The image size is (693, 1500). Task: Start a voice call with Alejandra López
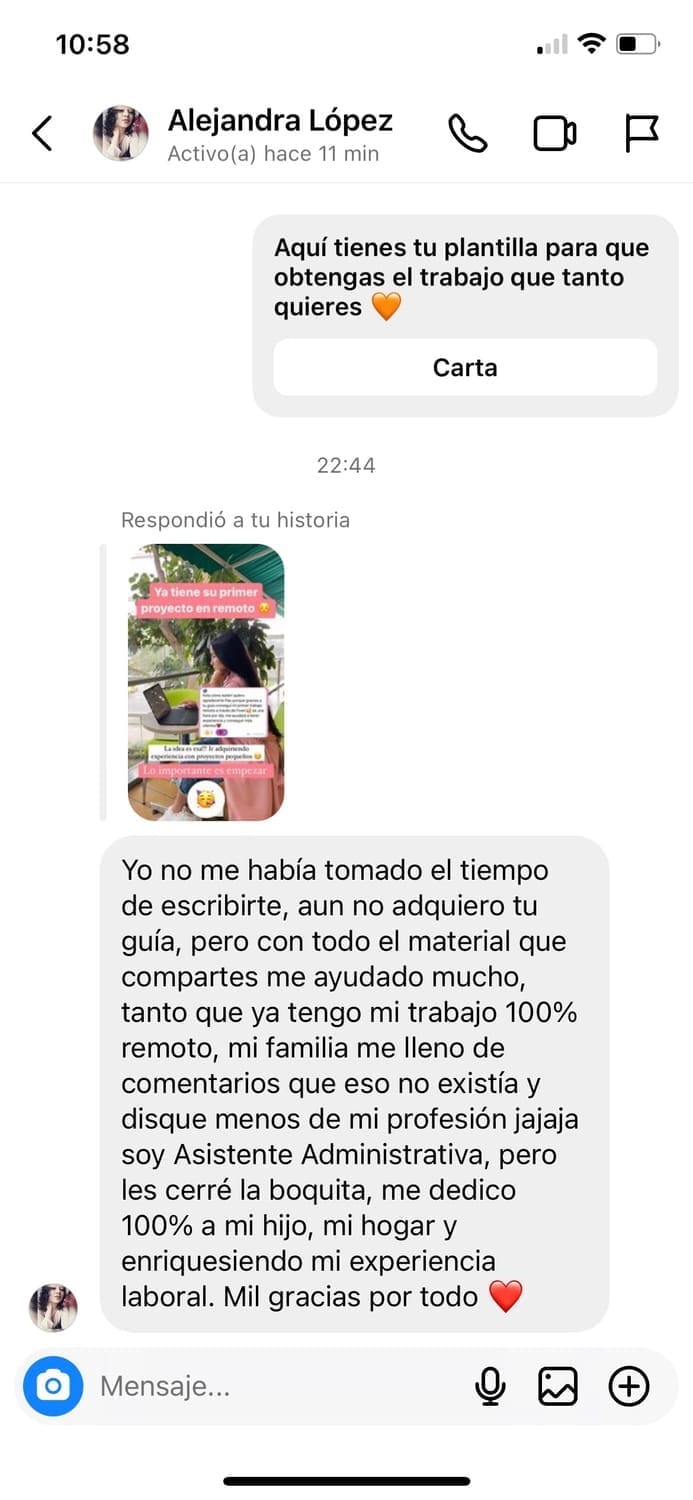pyautogui.click(x=467, y=133)
